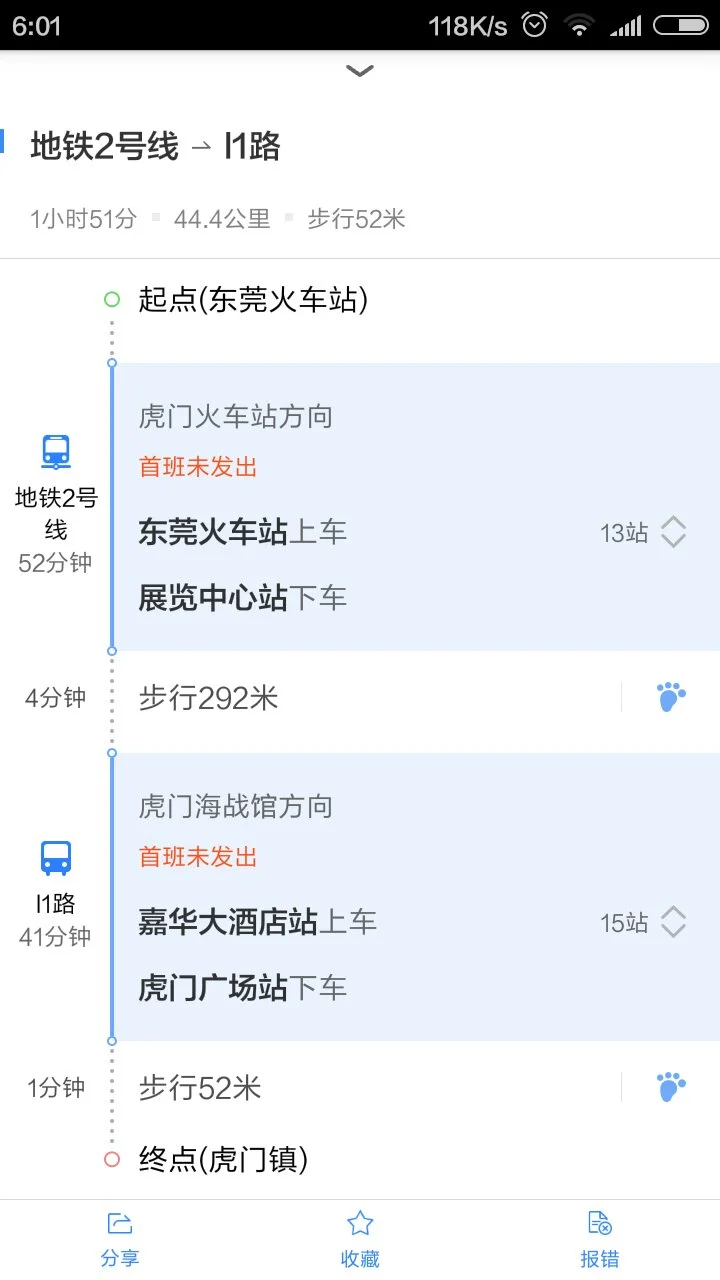
Task: Tap the Wi-Fi indicator in status bar
Action: pos(580,25)
